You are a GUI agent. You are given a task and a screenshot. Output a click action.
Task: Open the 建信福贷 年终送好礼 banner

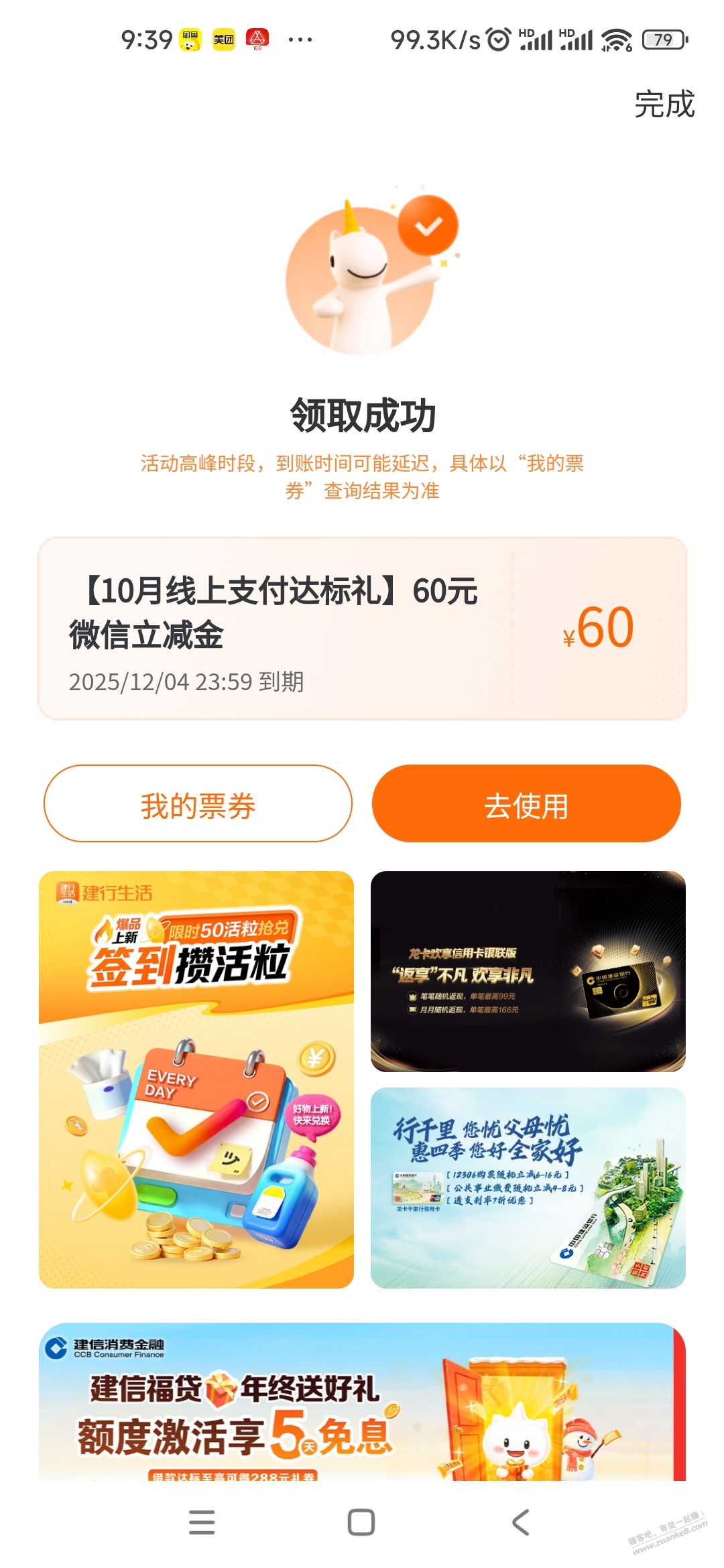(362, 1402)
